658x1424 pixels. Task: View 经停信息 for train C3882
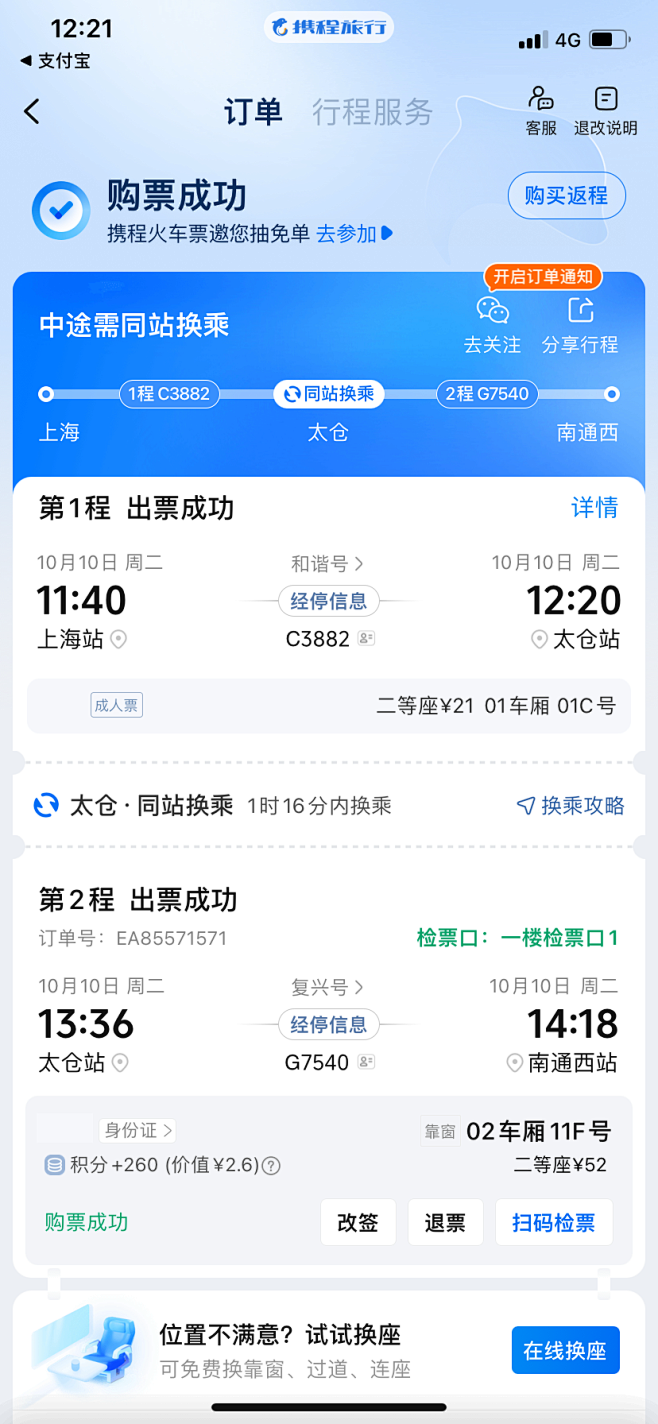(329, 601)
